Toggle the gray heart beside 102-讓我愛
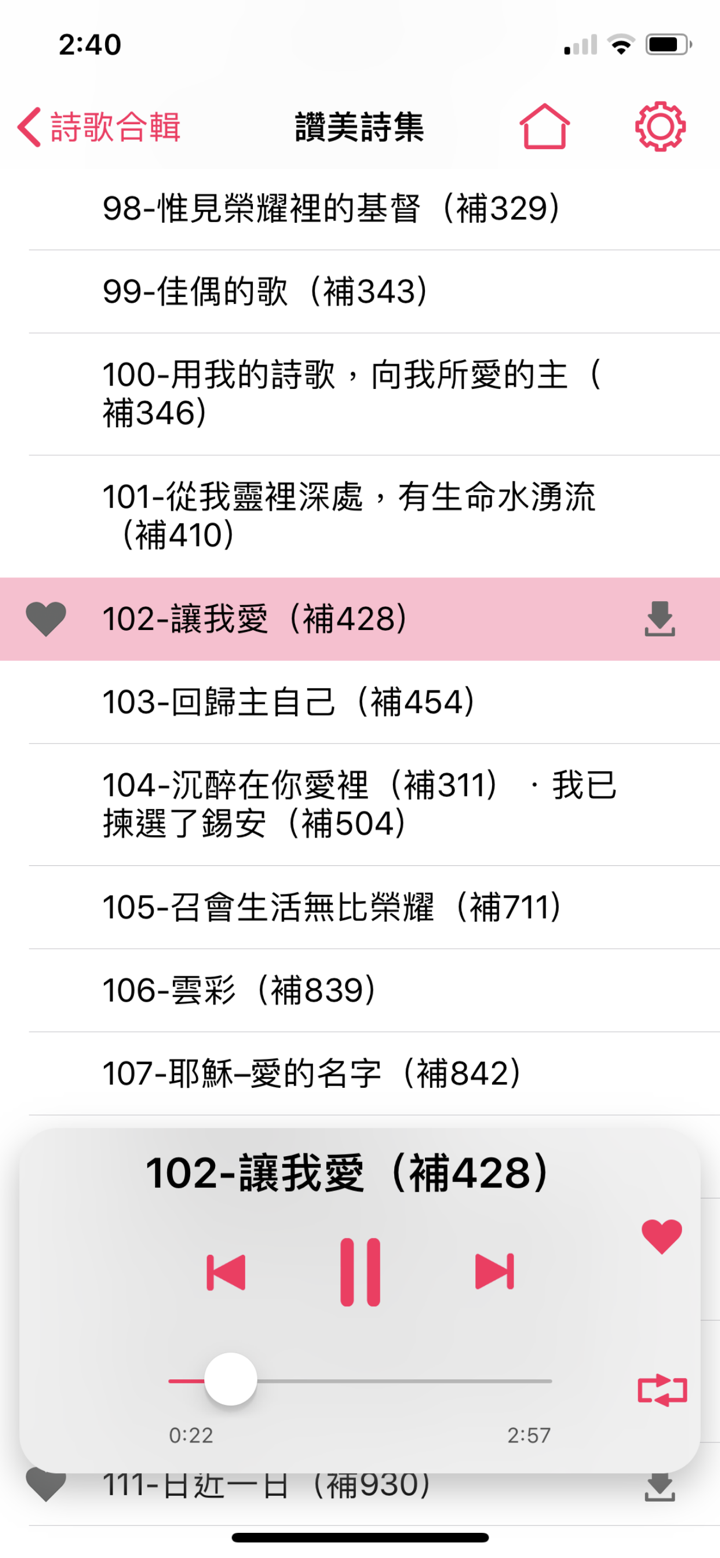This screenshot has height=1558, width=720. [x=48, y=620]
